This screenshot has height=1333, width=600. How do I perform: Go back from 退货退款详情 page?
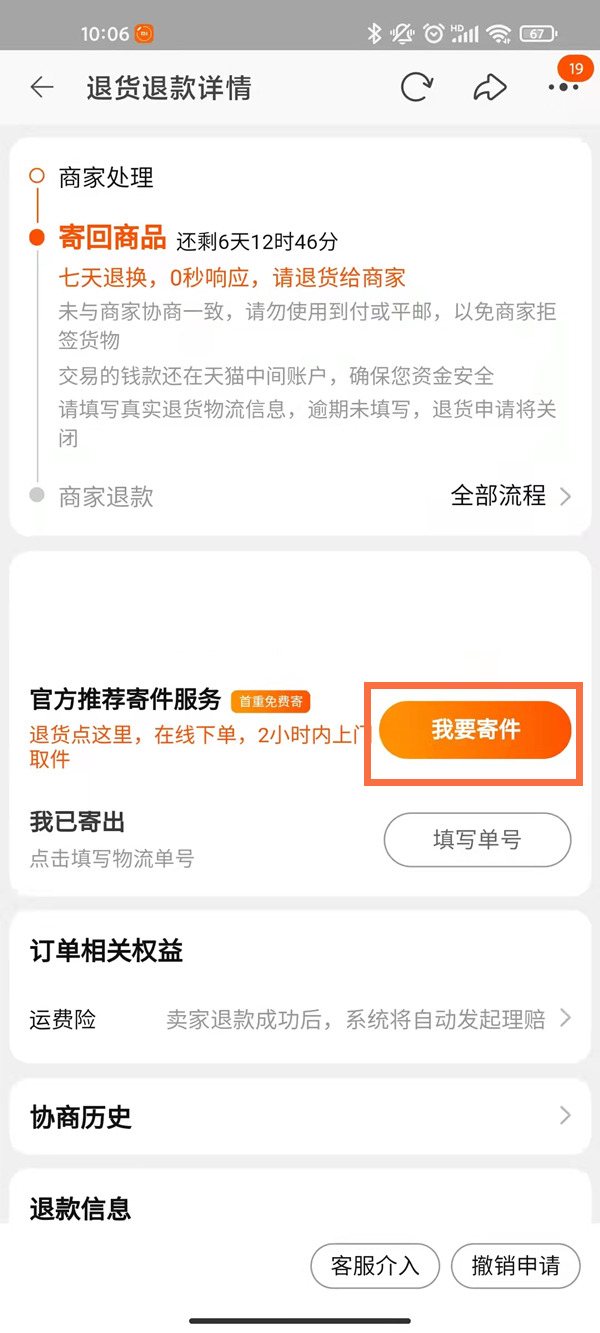(42, 88)
